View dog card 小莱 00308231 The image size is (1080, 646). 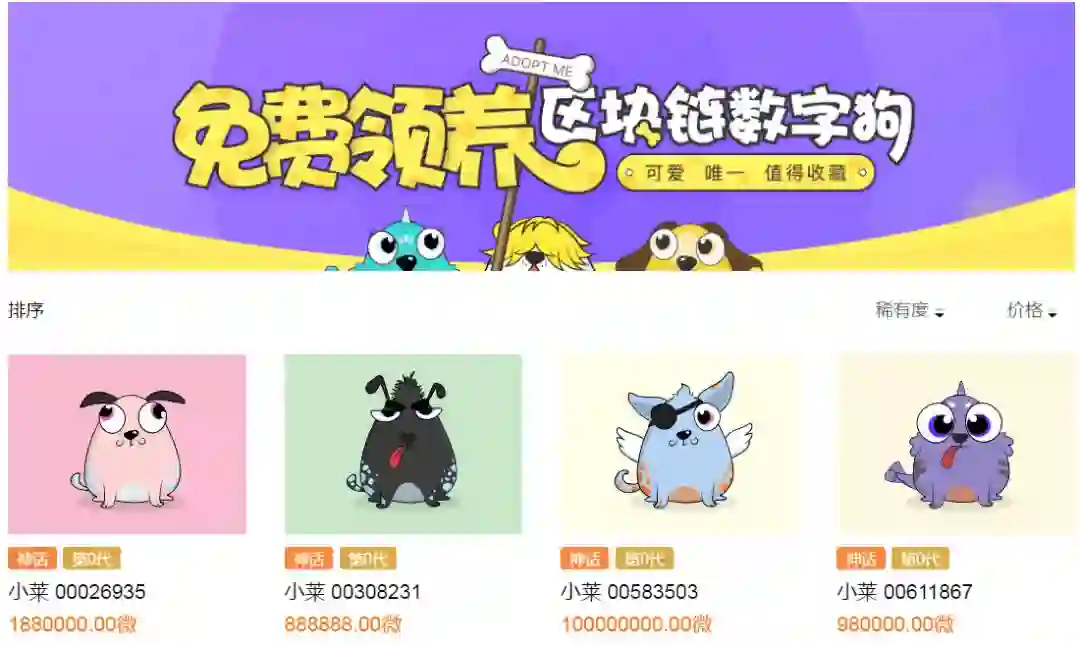point(403,444)
